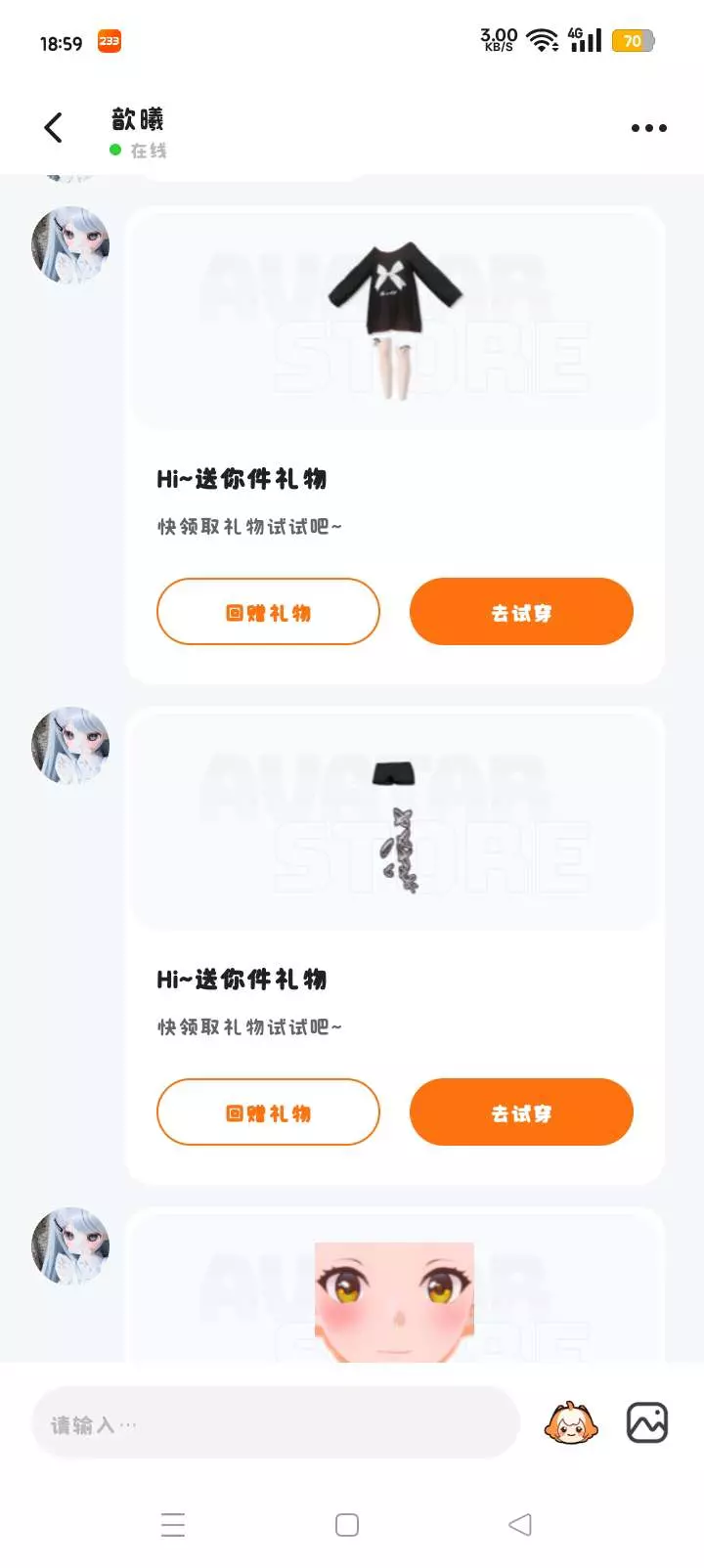Open the black sweater gift preview
Viewport: 704px width, 1568px height.
coord(395,320)
